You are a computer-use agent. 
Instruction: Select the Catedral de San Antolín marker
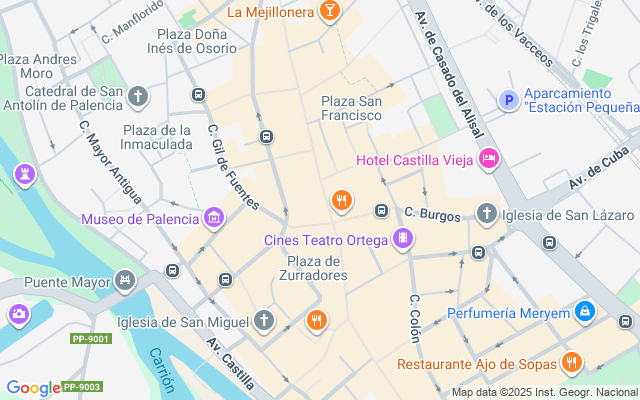(138, 97)
